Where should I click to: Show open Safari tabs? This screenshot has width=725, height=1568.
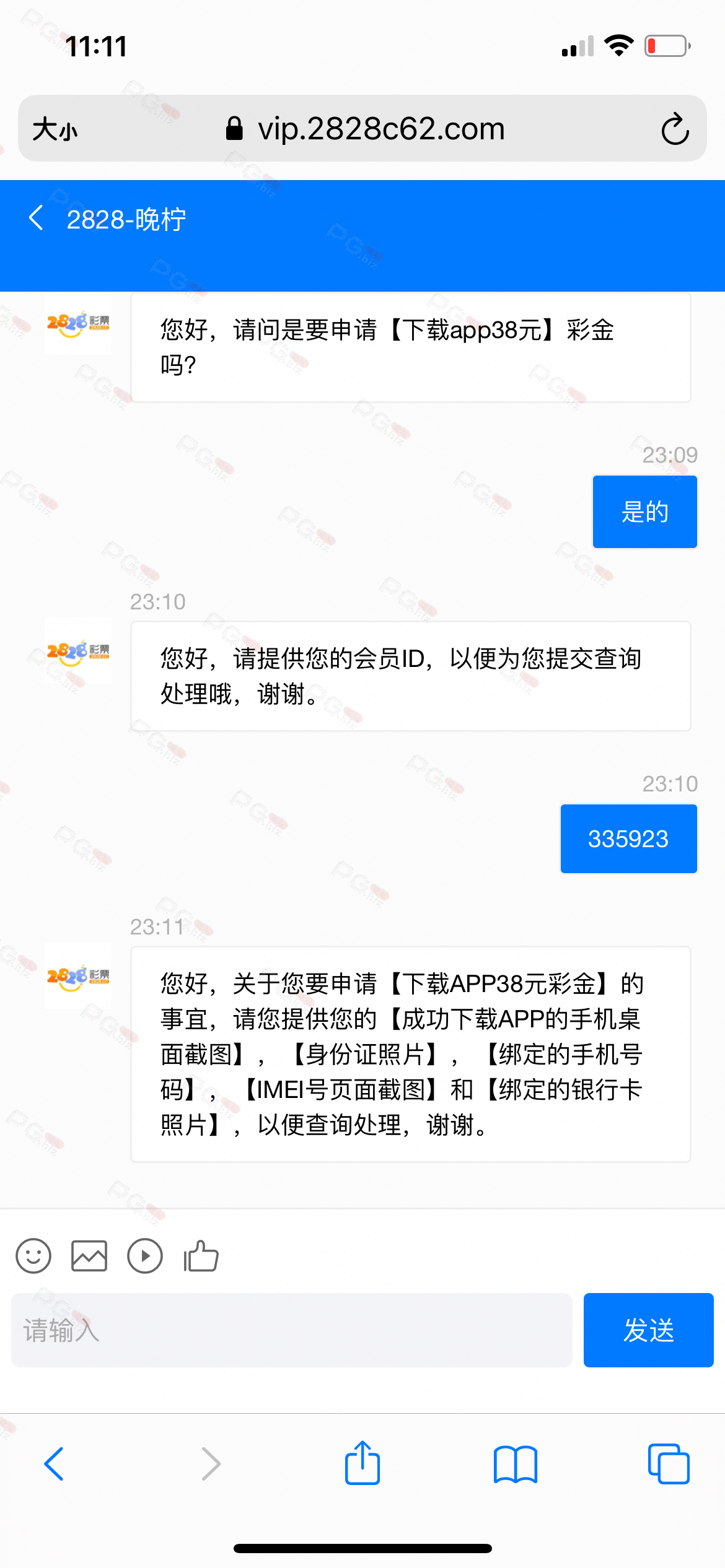[668, 1464]
